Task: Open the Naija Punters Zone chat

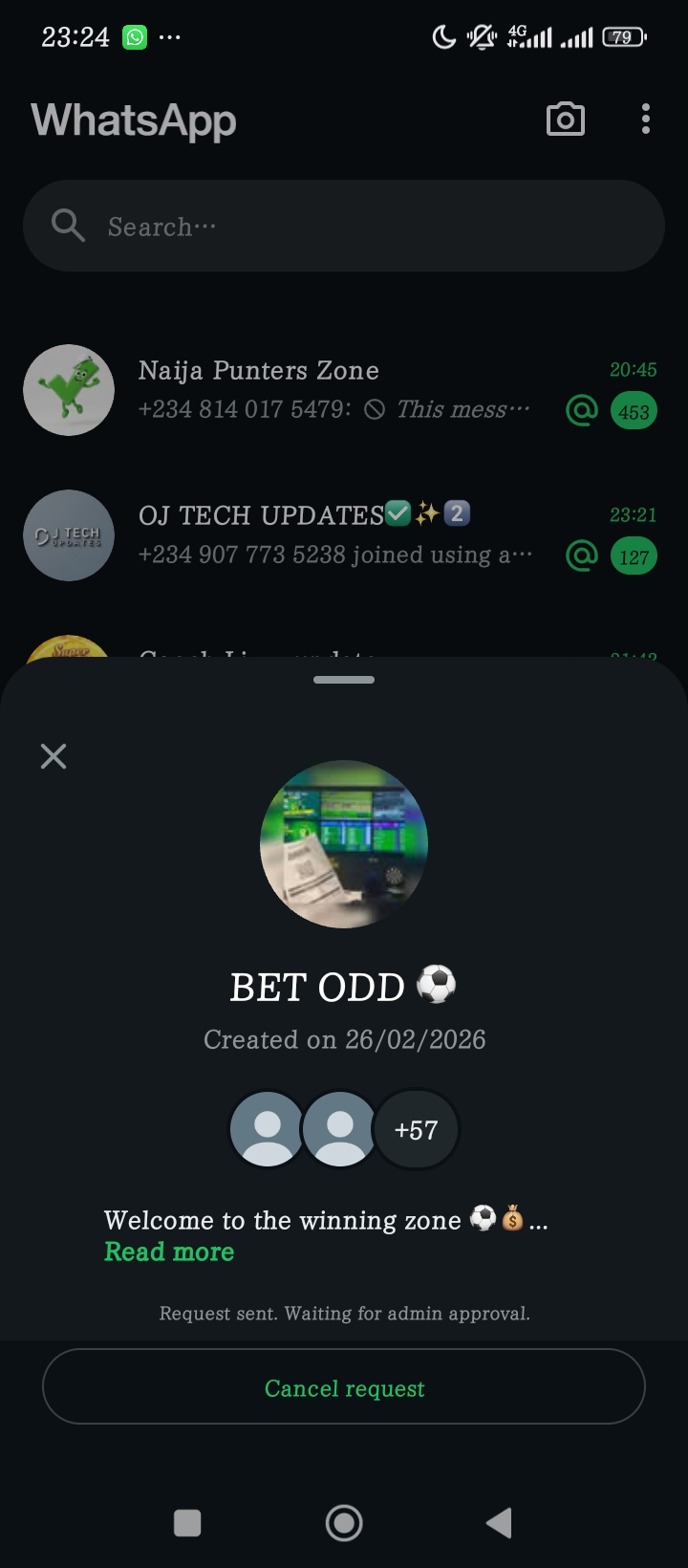Action: [334, 390]
